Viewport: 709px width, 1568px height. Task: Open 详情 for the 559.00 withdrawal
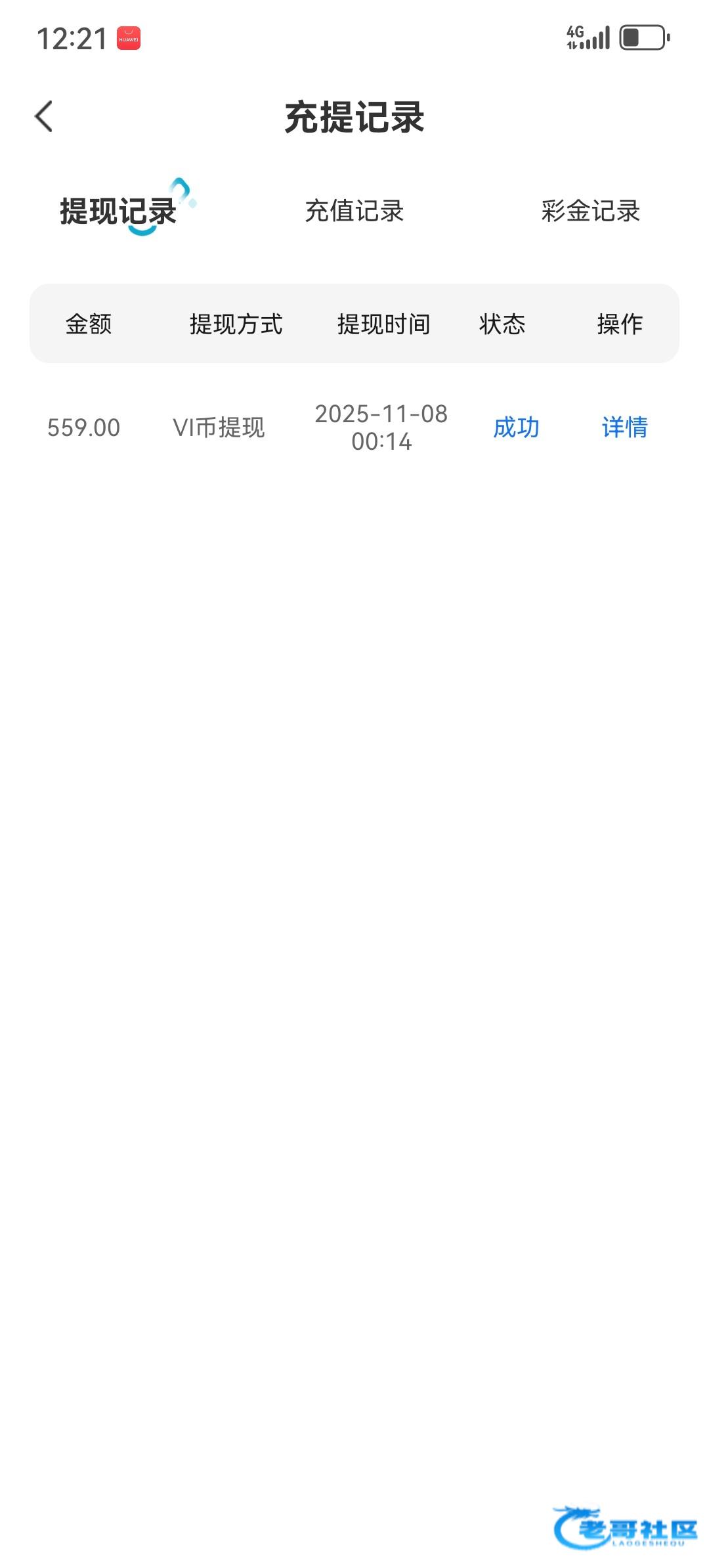coord(624,427)
